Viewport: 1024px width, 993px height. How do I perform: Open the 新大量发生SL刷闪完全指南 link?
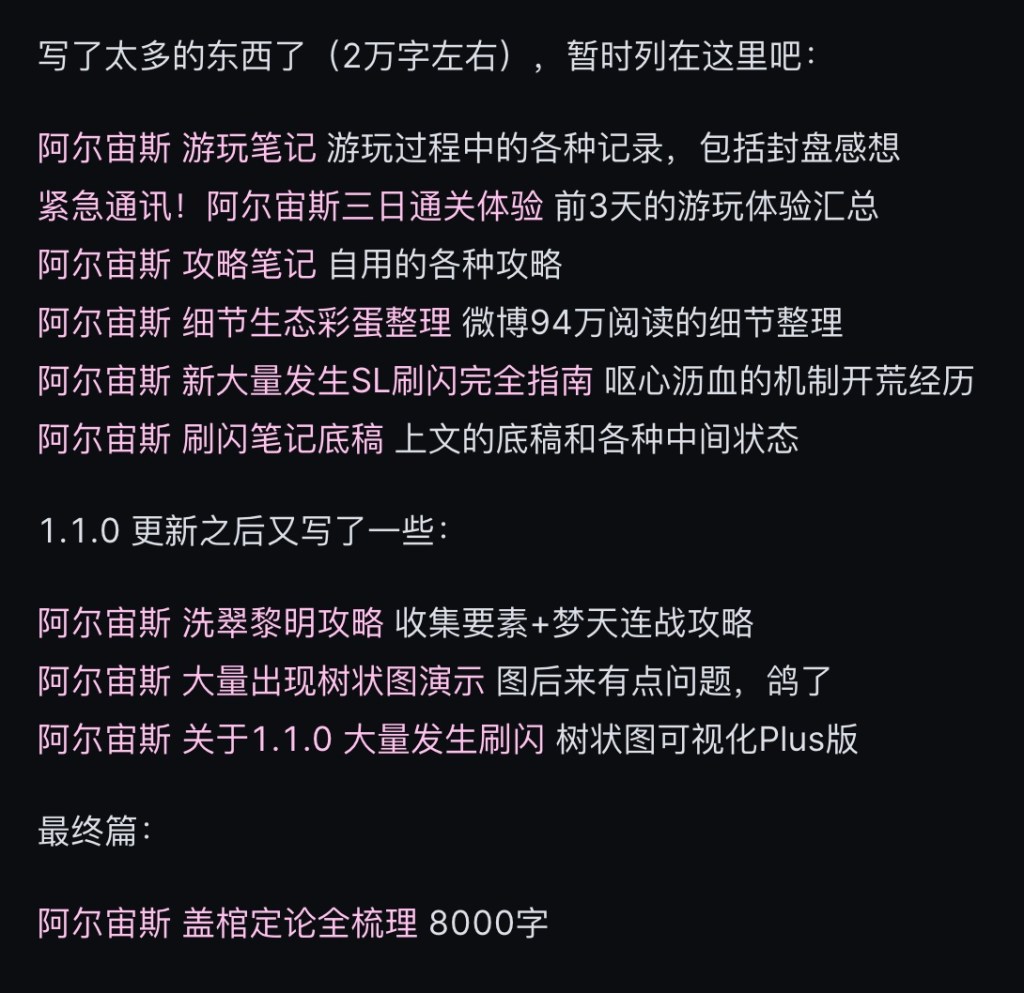click(x=388, y=381)
